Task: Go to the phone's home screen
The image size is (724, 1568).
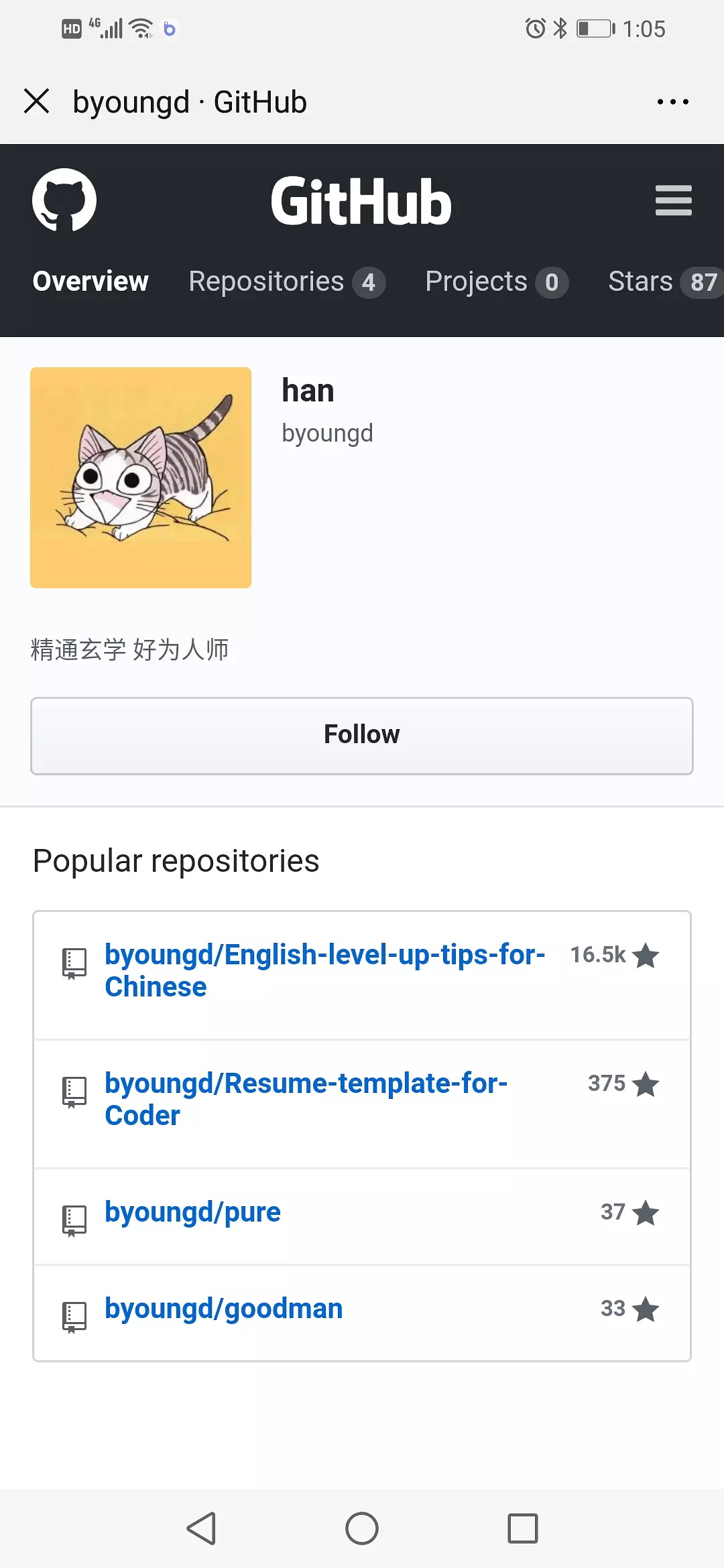Action: tap(362, 1528)
